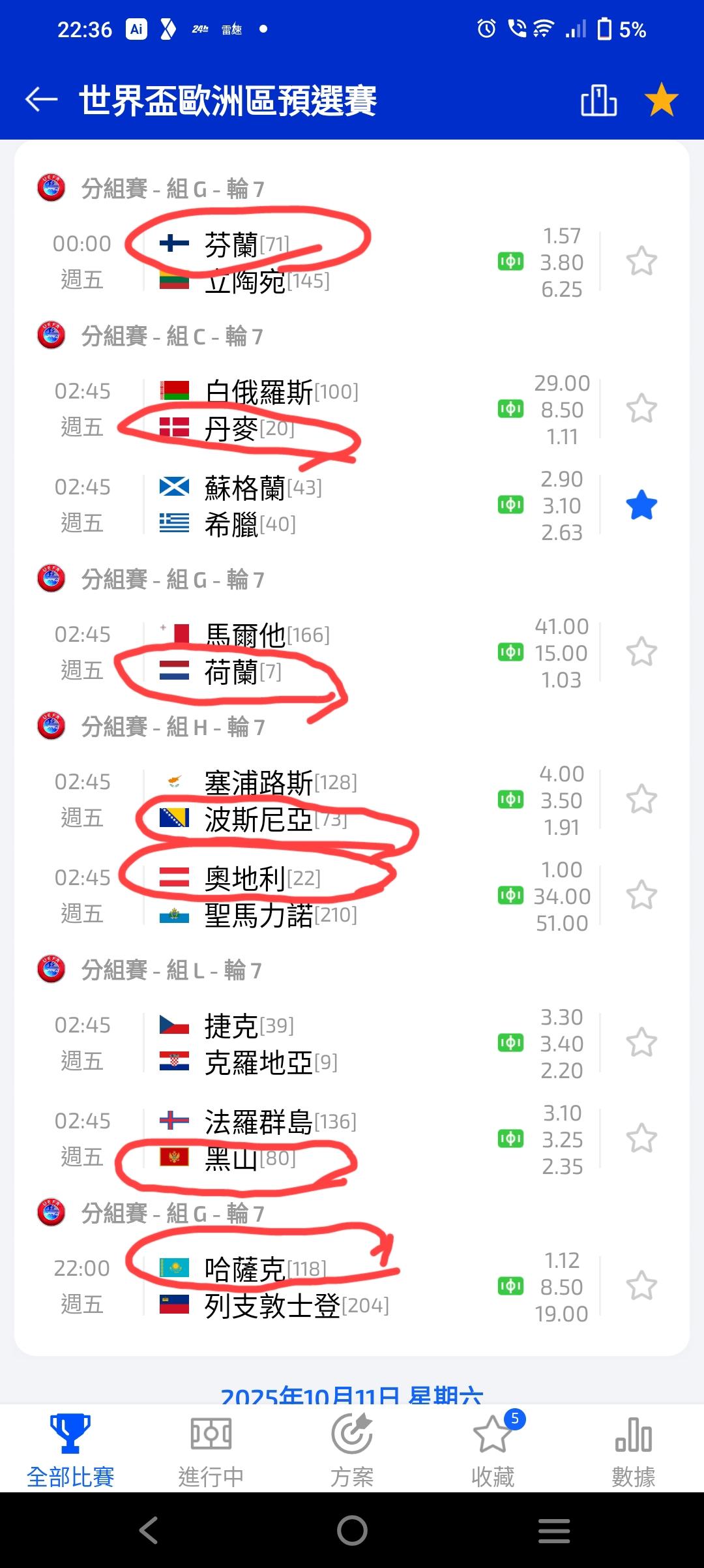
Task: Go back with the header arrow
Action: click(41, 100)
